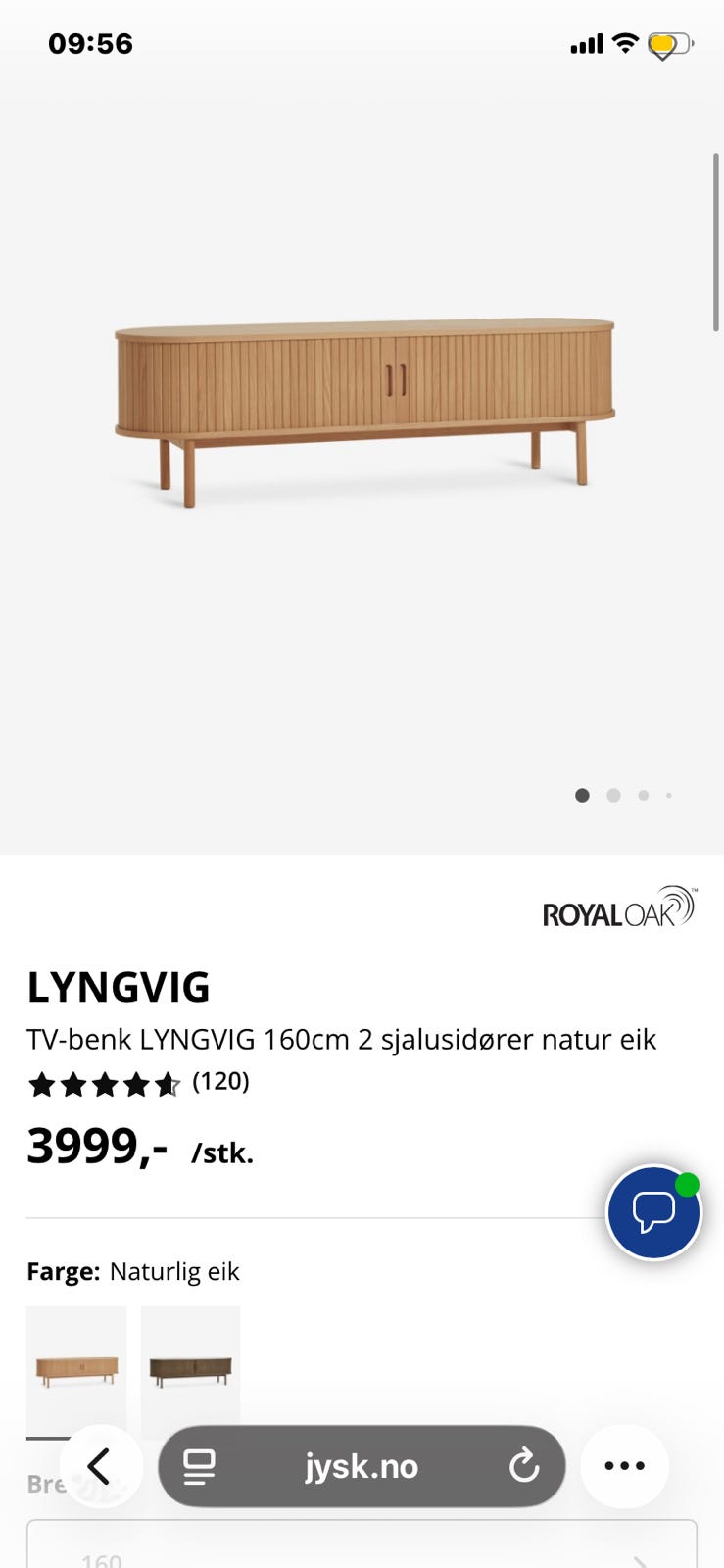The height and width of the screenshot is (1568, 724).
Task: Open the live chat bubble
Action: click(x=653, y=1212)
